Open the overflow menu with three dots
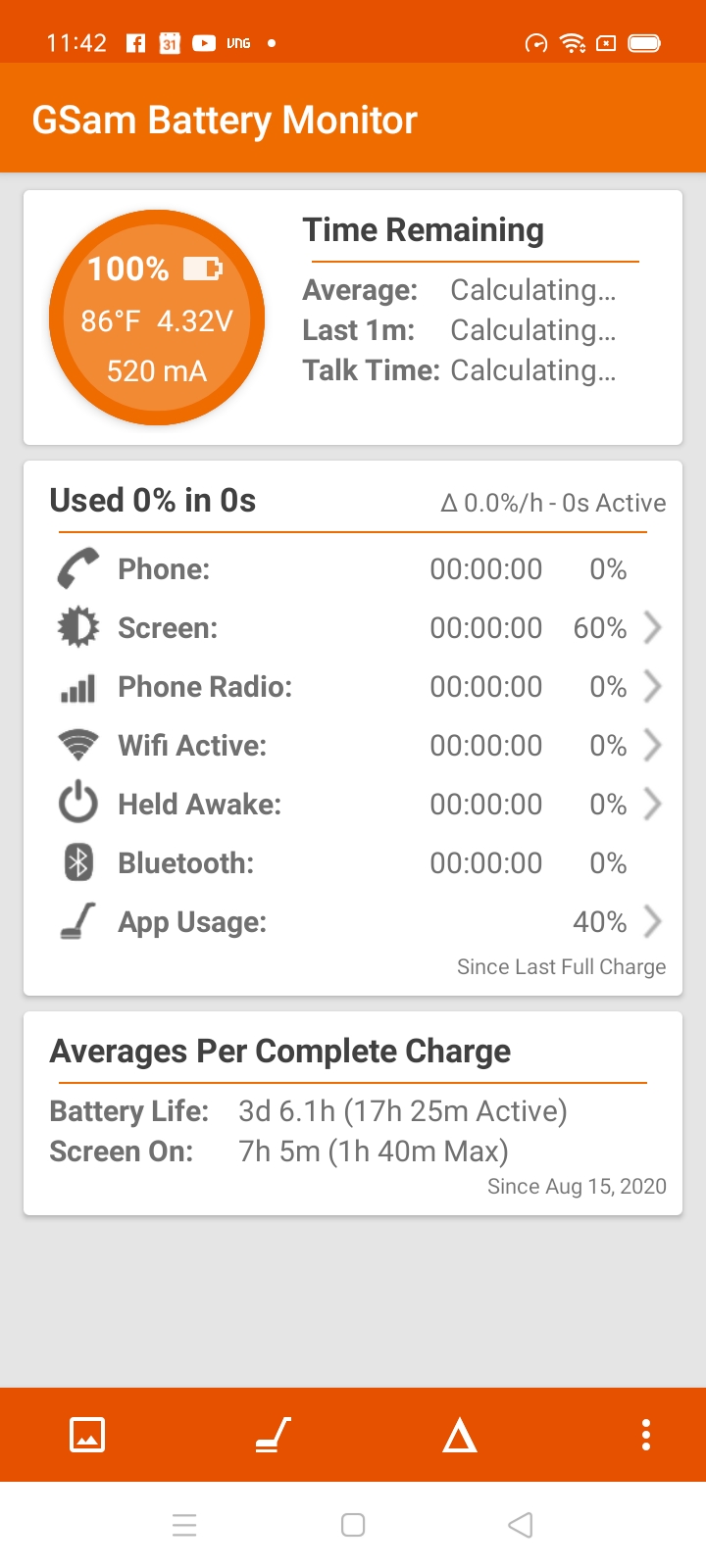 (645, 1435)
